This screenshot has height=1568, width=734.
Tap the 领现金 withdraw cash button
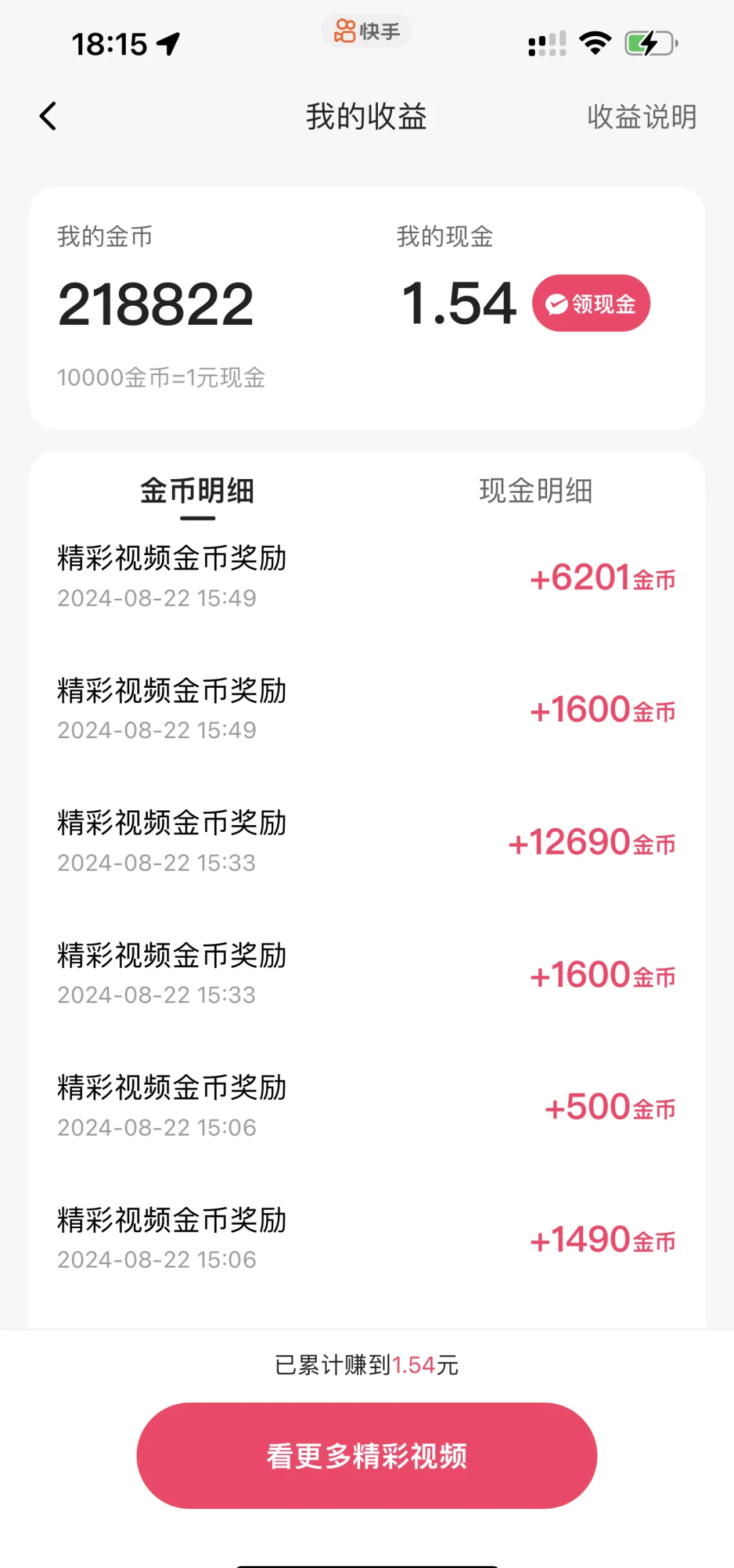(x=591, y=303)
